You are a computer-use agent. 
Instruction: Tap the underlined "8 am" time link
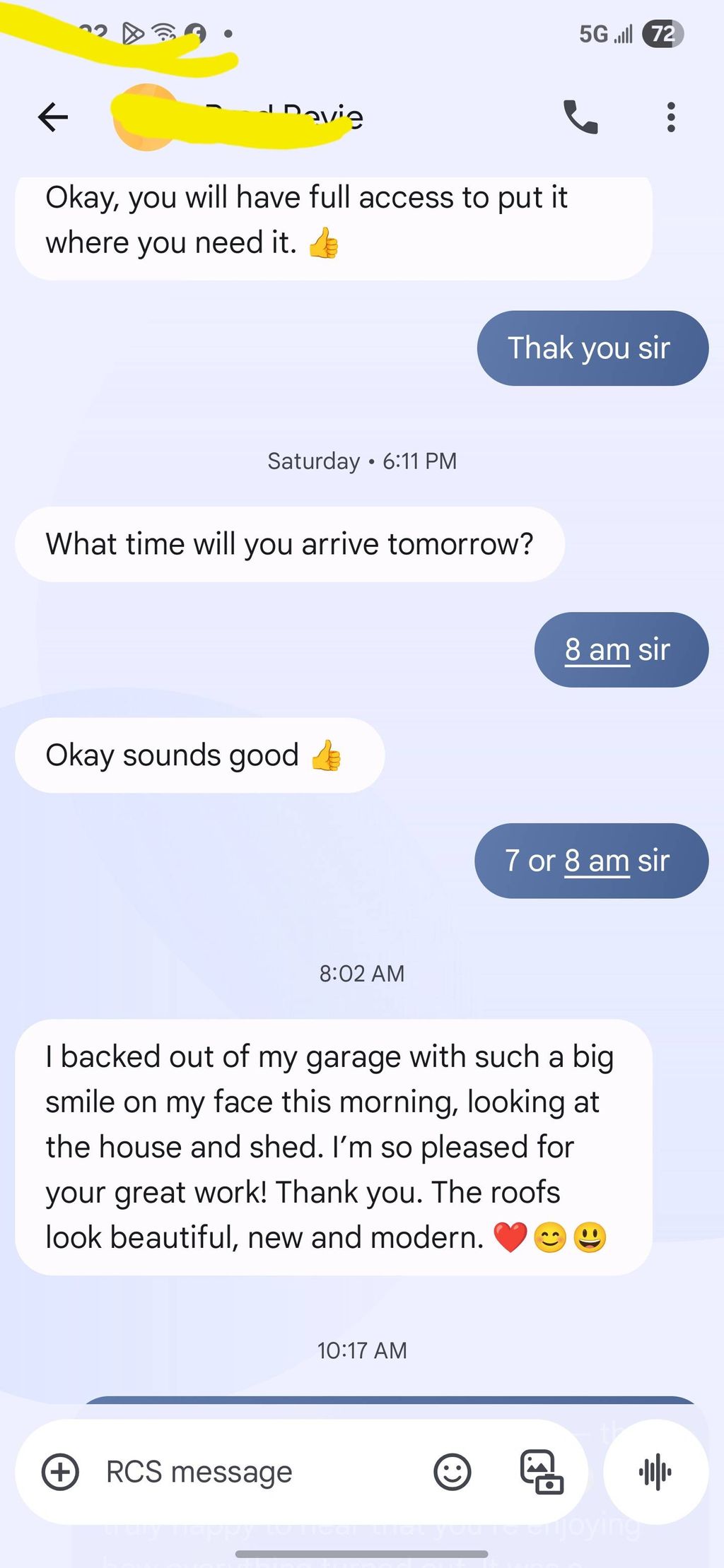tap(597, 650)
